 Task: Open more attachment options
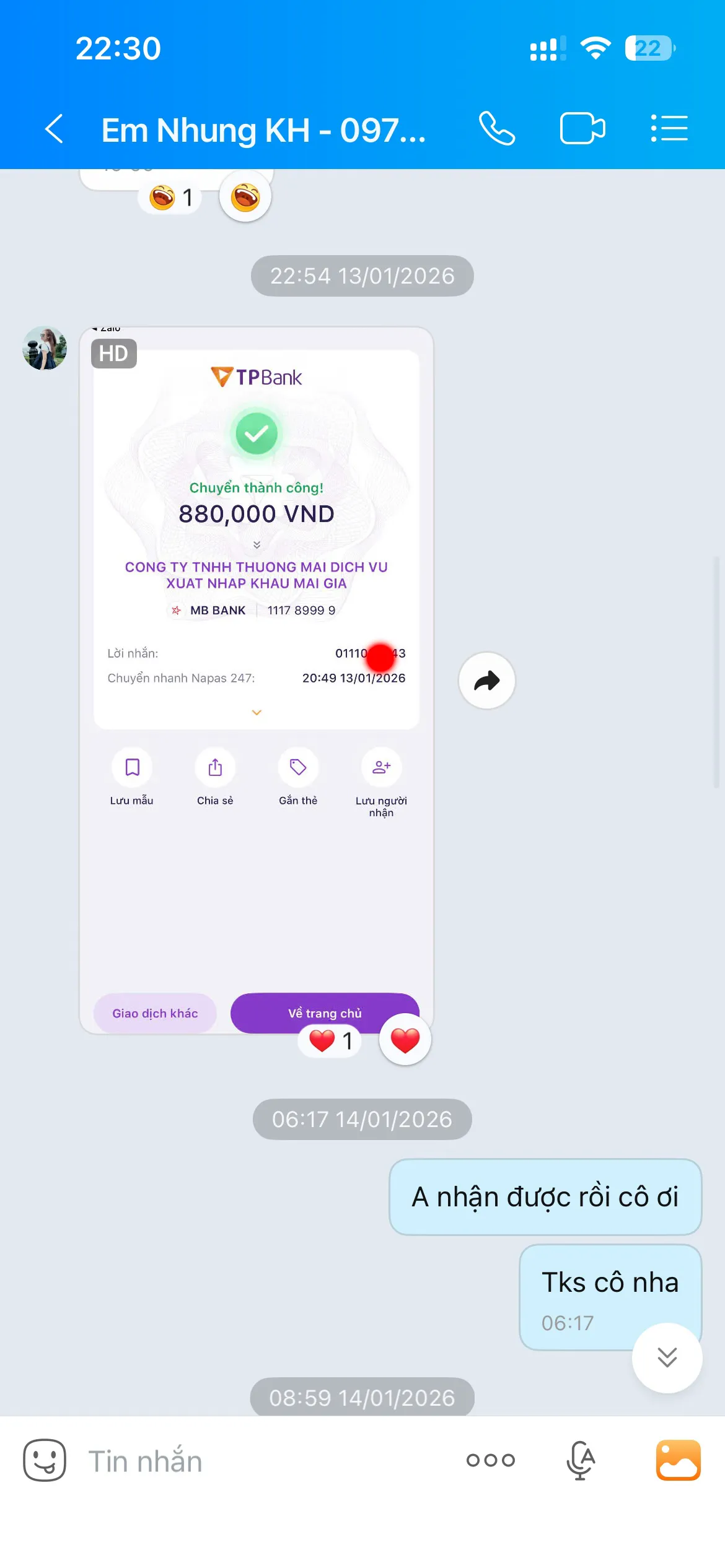pos(491,1460)
